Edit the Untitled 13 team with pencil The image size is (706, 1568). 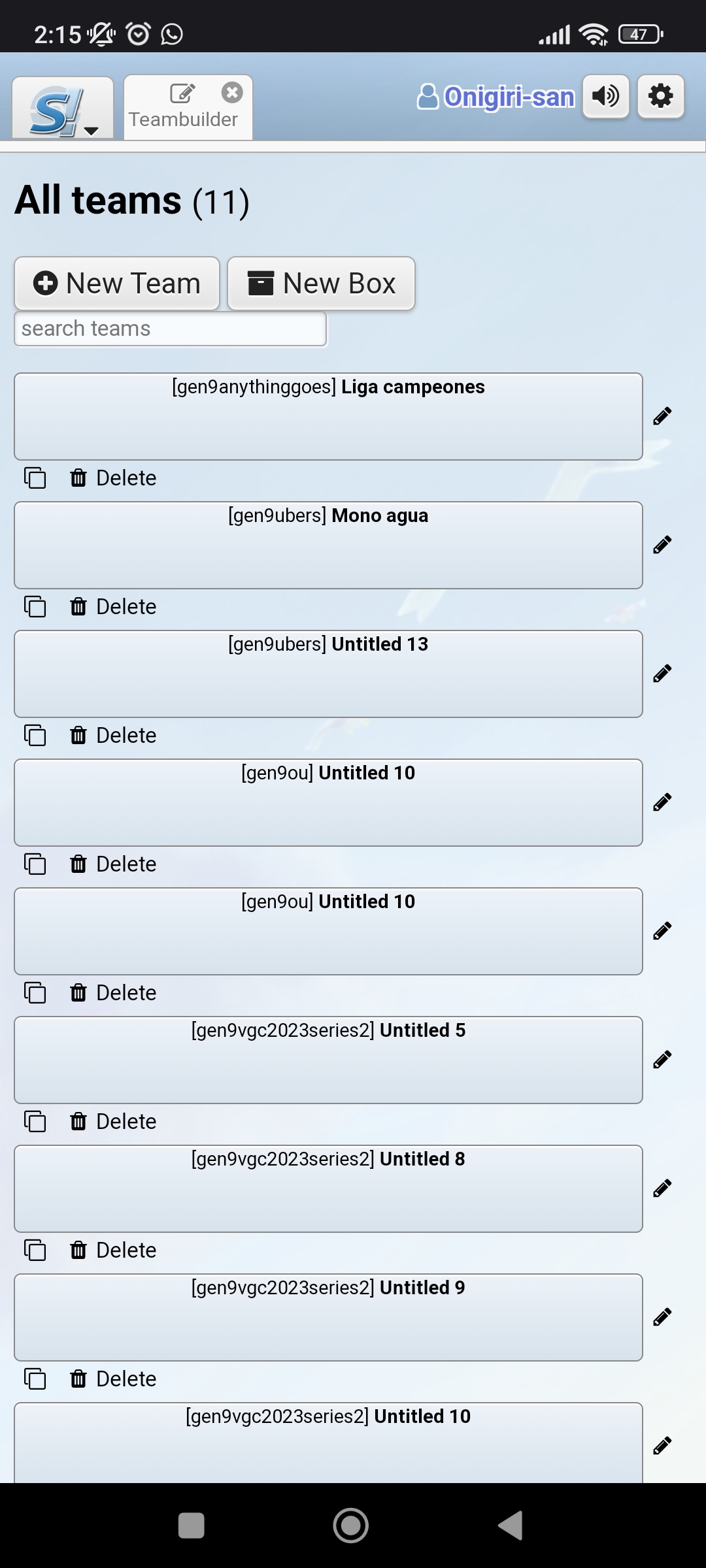point(662,674)
